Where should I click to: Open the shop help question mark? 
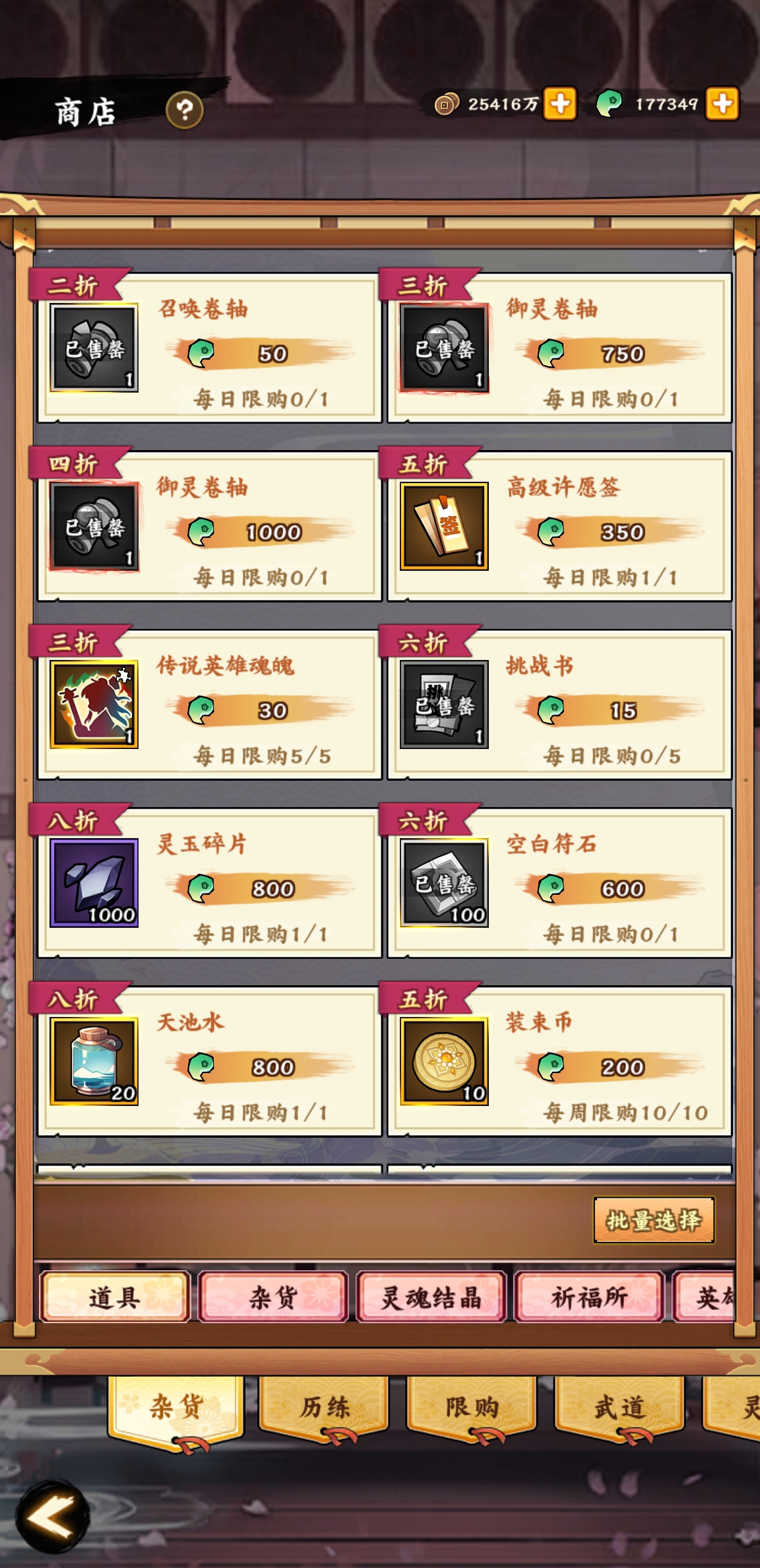click(184, 110)
